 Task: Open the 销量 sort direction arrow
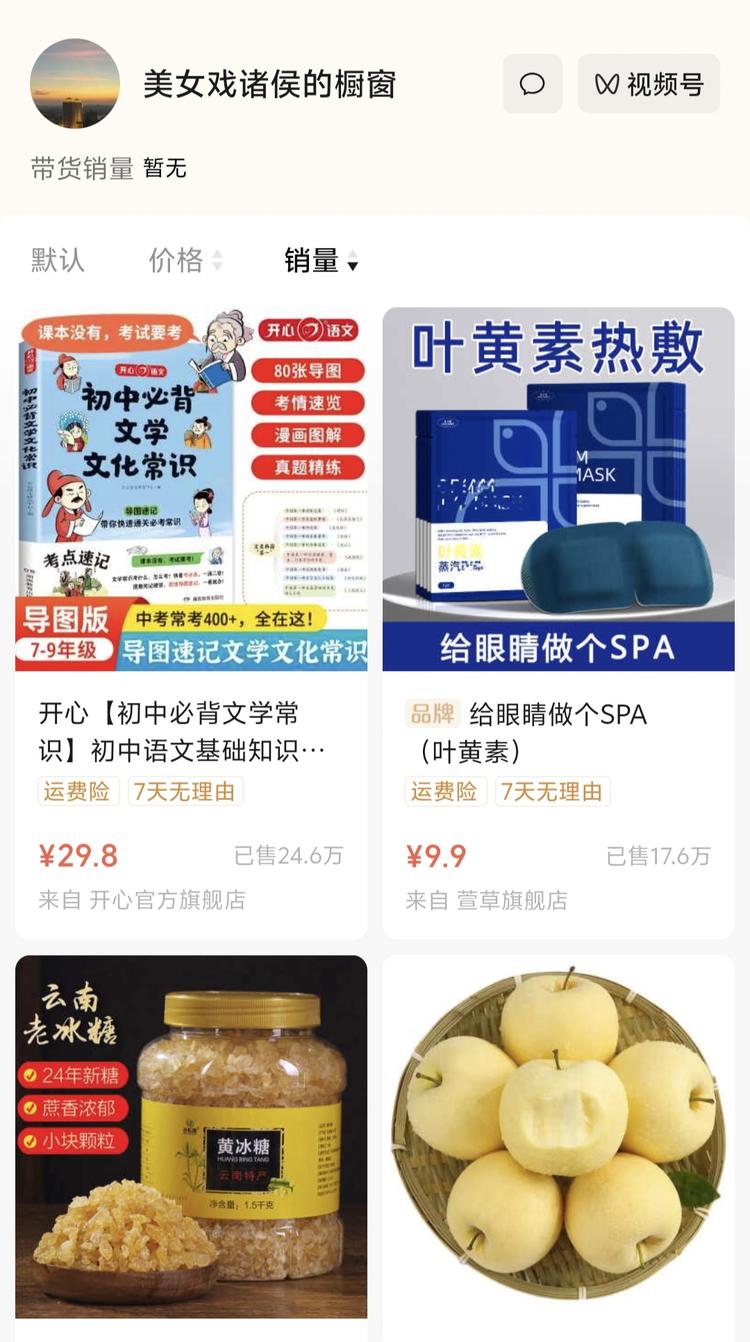pos(354,264)
